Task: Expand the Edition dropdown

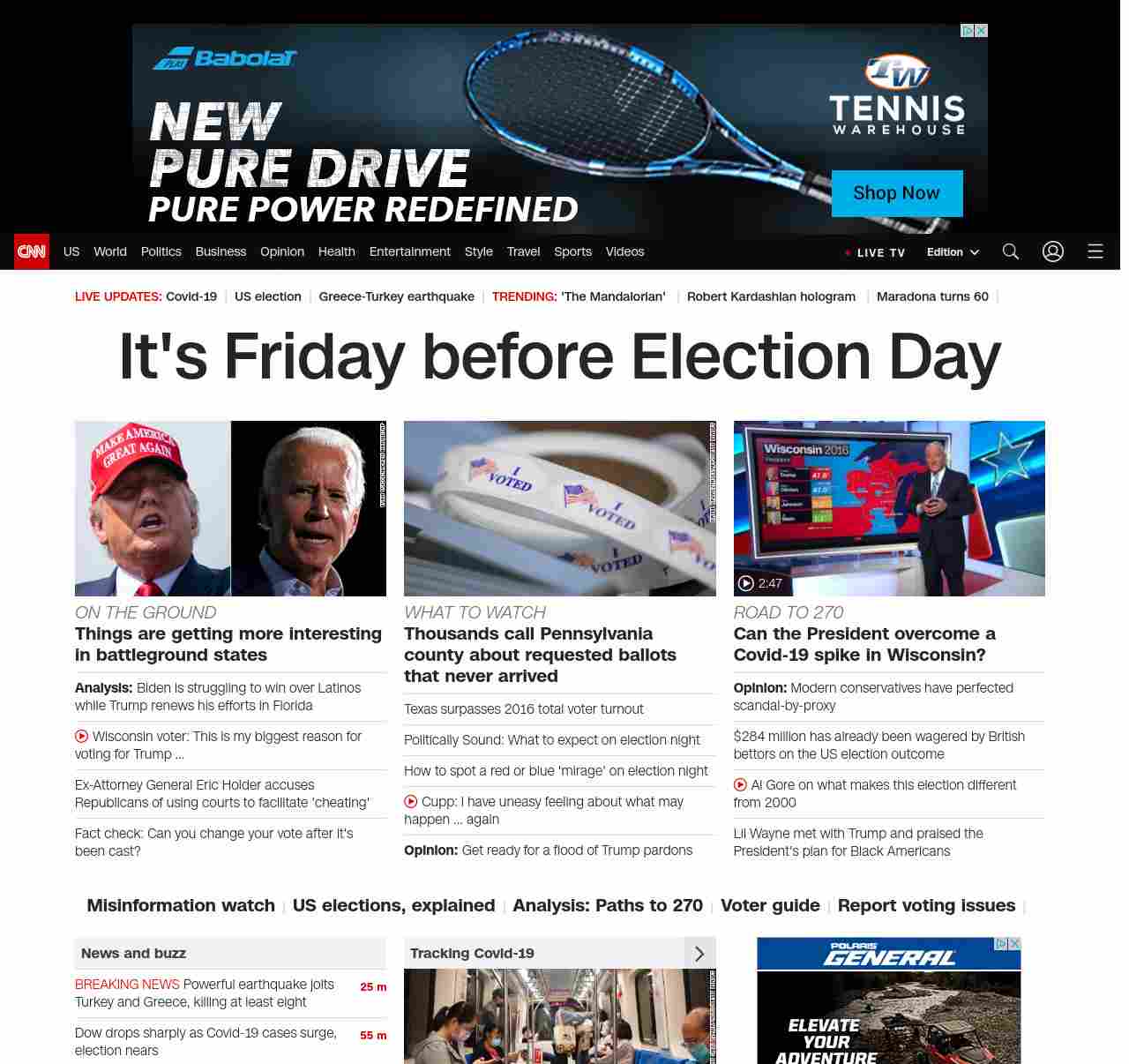Action: (953, 251)
